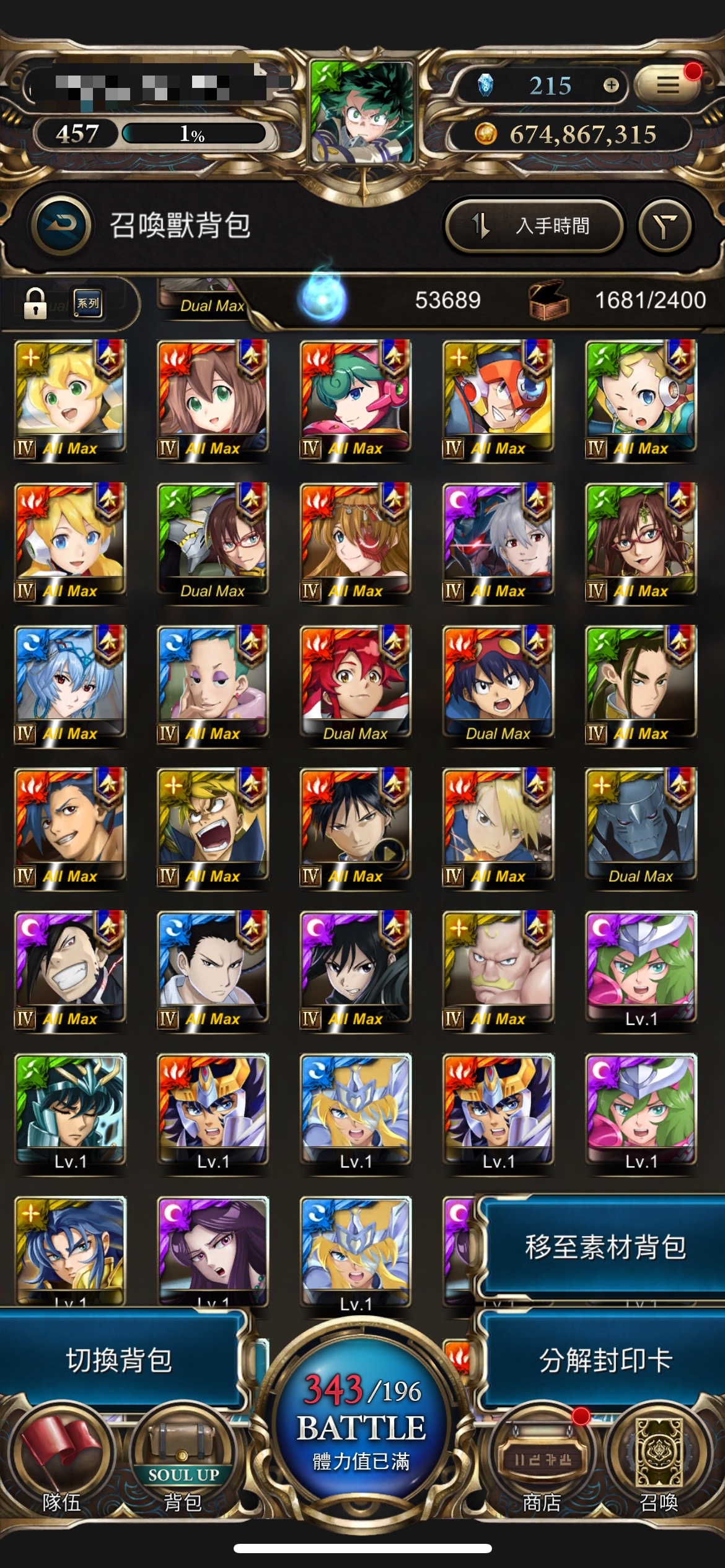The width and height of the screenshot is (725, 1568).
Task: Go back using the round arrow button
Action: pos(61,225)
